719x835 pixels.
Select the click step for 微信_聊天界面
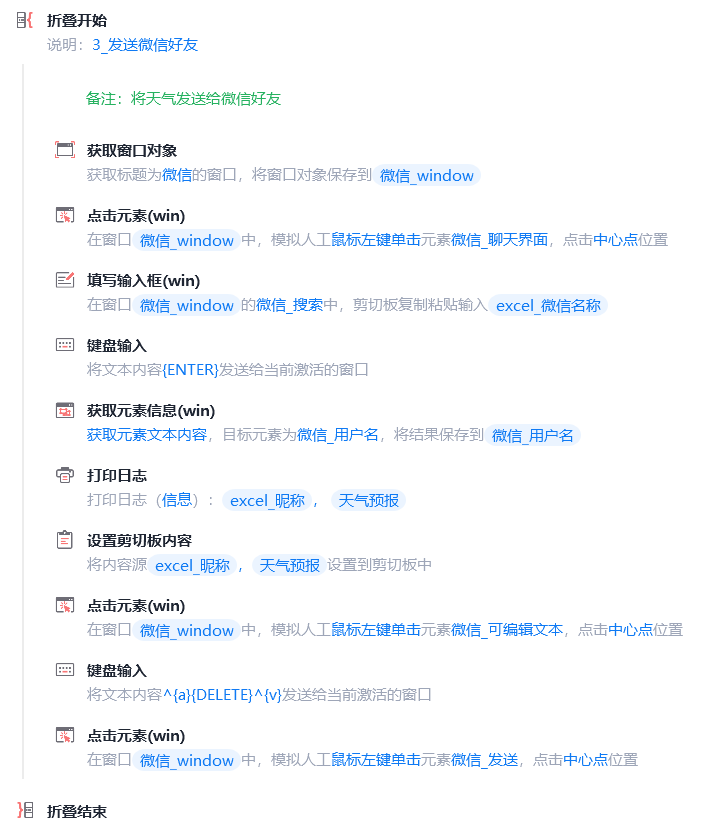[x=135, y=216]
